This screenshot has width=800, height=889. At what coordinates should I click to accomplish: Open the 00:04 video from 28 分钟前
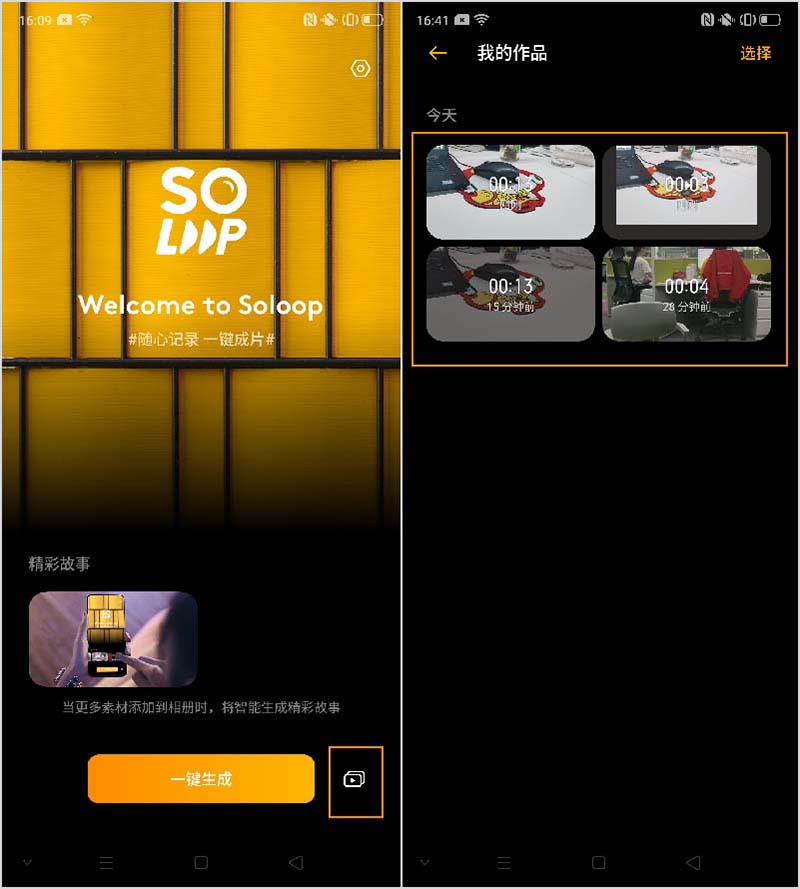686,294
